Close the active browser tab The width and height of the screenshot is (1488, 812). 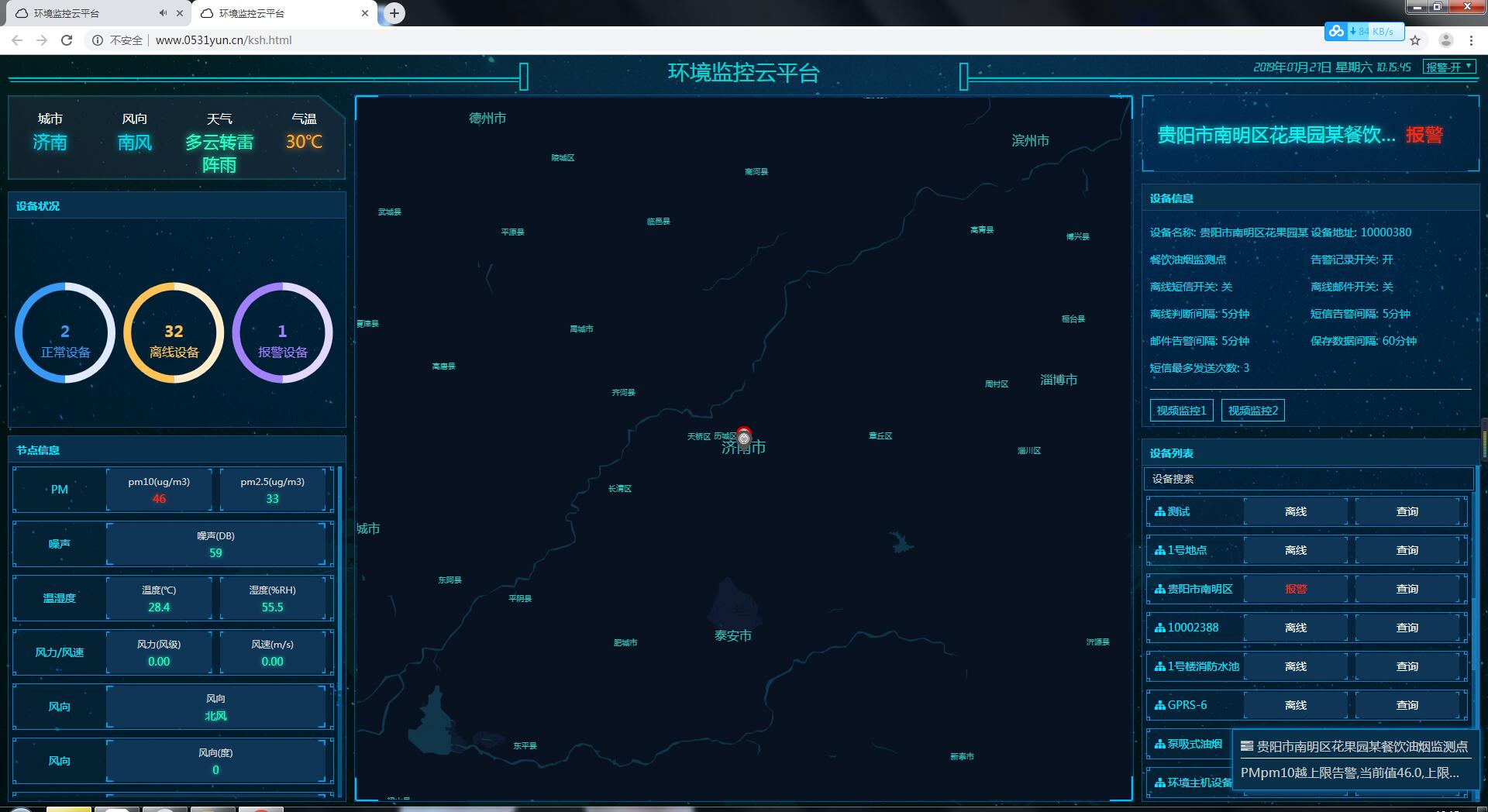tap(365, 13)
